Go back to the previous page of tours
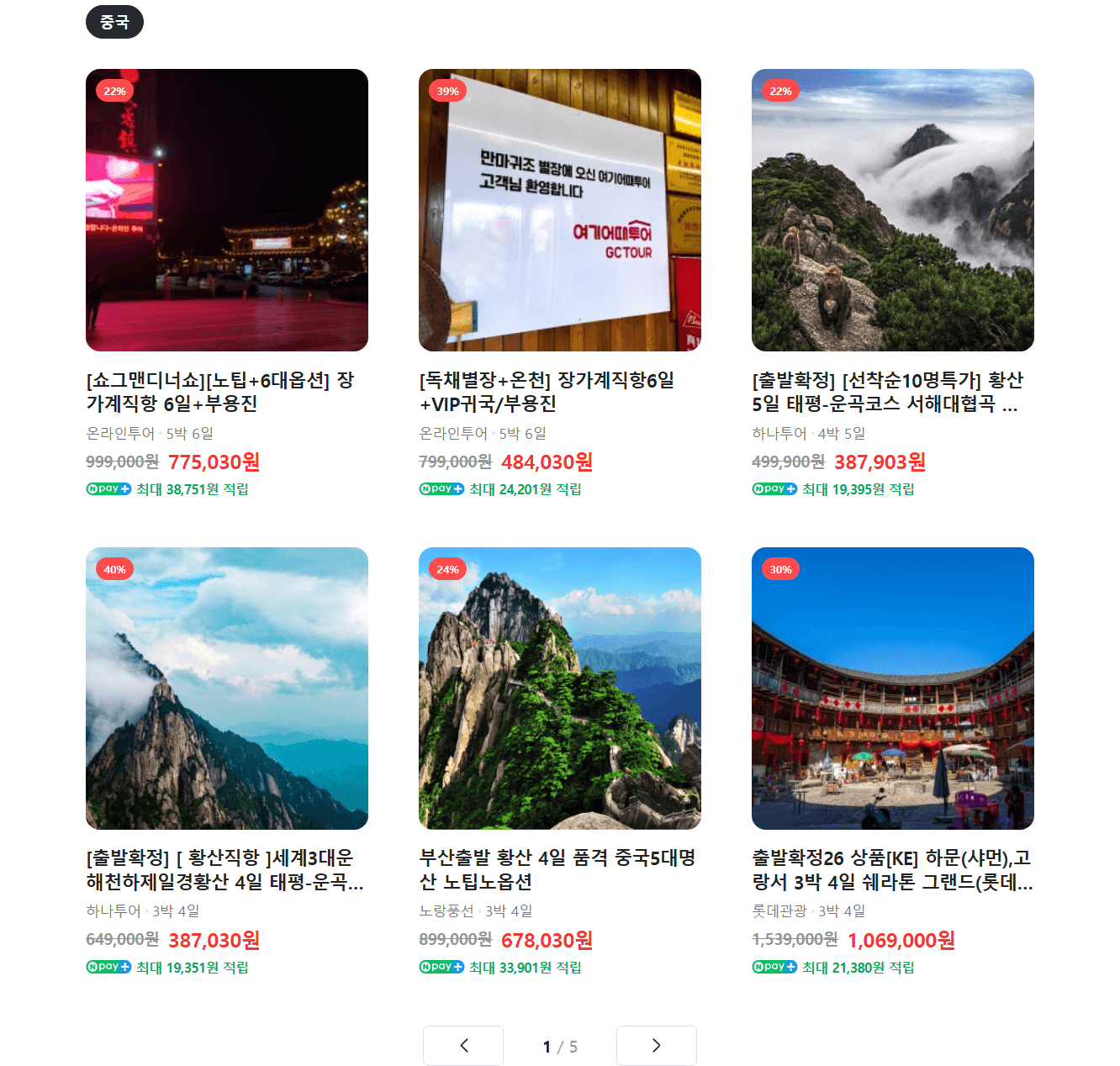Image resolution: width=1120 pixels, height=1066 pixels. pyautogui.click(x=463, y=1046)
